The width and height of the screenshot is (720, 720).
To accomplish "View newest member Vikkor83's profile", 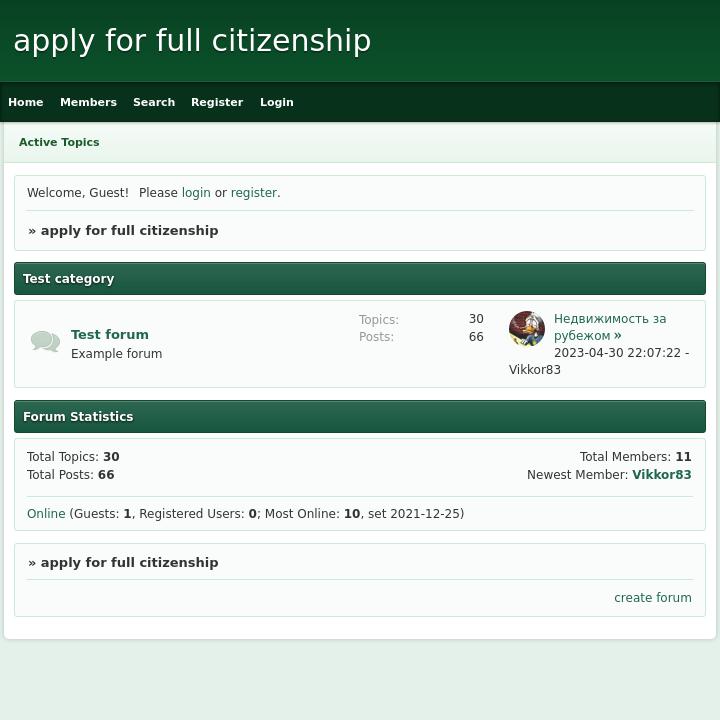I will coord(661,475).
